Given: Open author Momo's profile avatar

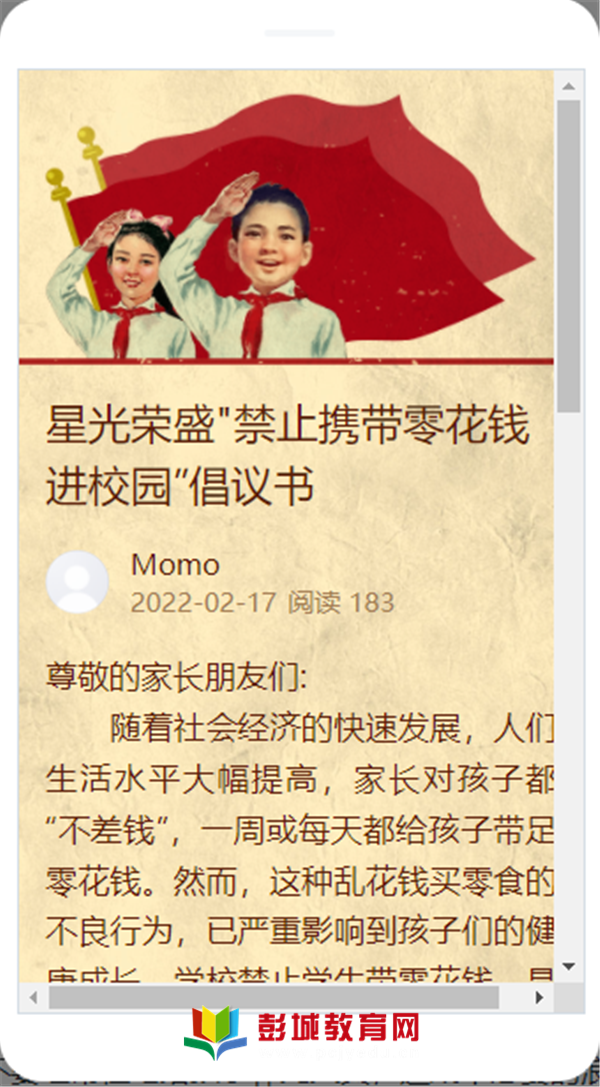Looking at the screenshot, I should click(77, 582).
